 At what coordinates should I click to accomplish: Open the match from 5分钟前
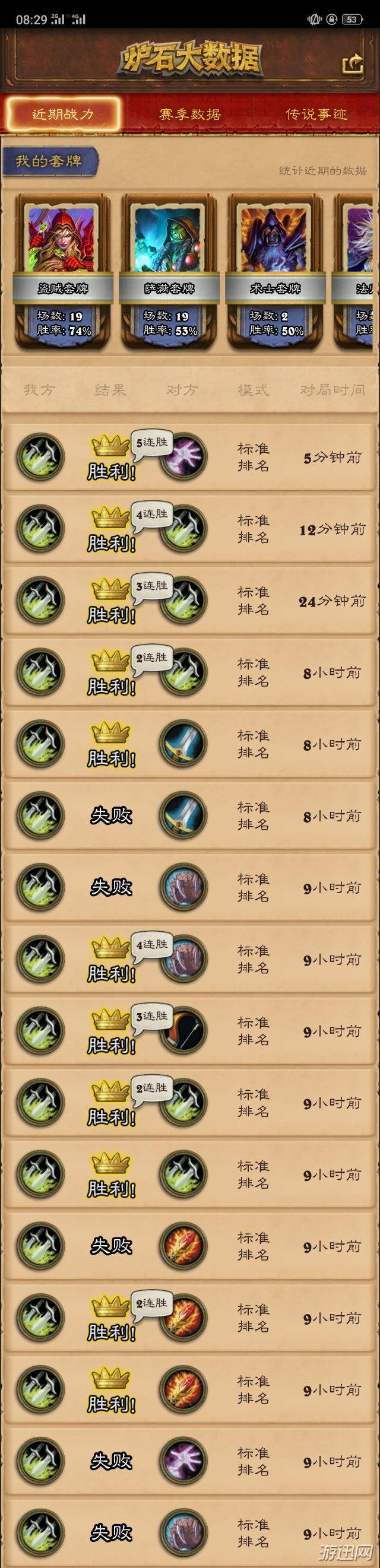pyautogui.click(x=190, y=457)
